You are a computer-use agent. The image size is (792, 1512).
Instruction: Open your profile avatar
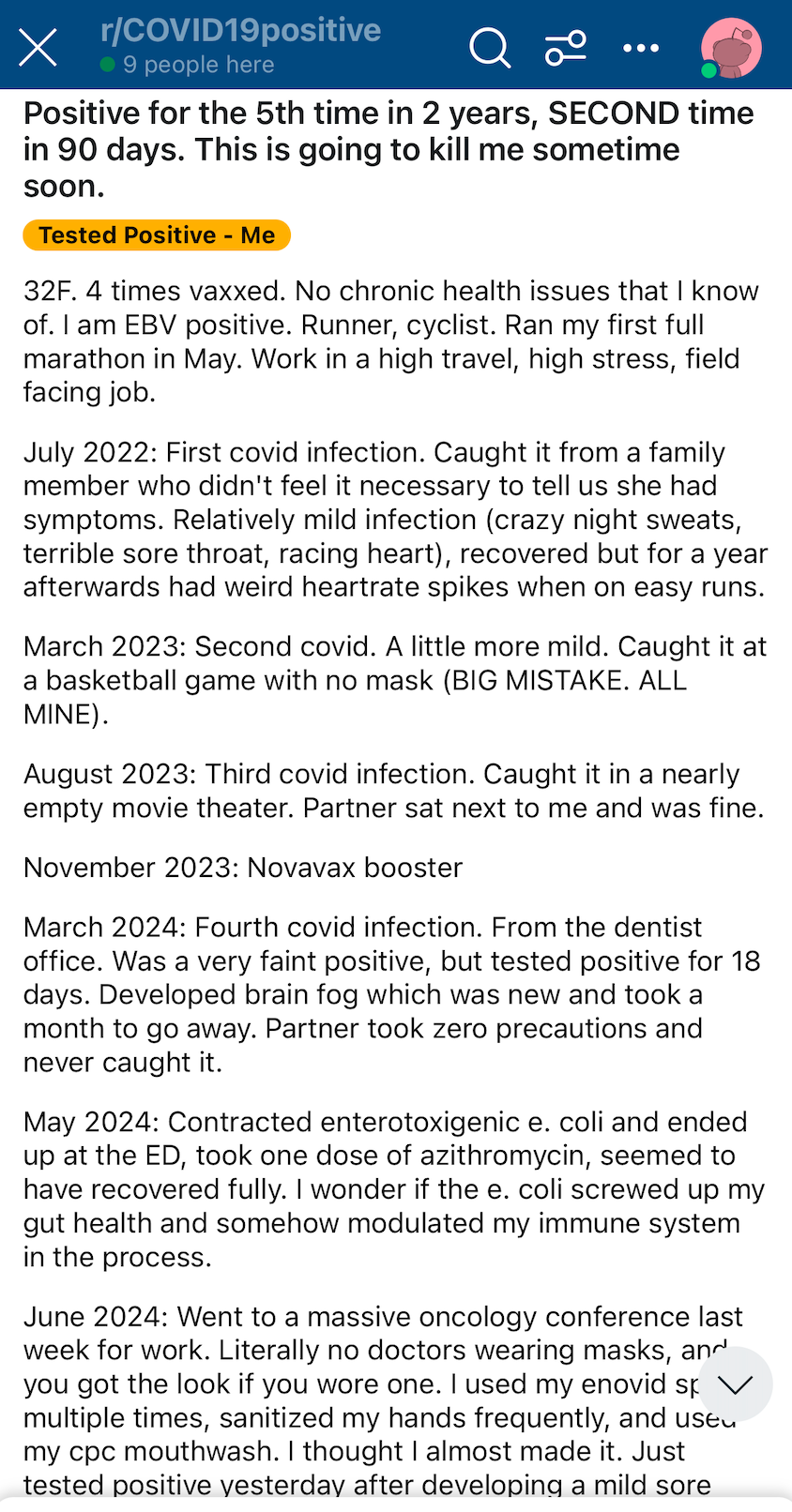[731, 47]
